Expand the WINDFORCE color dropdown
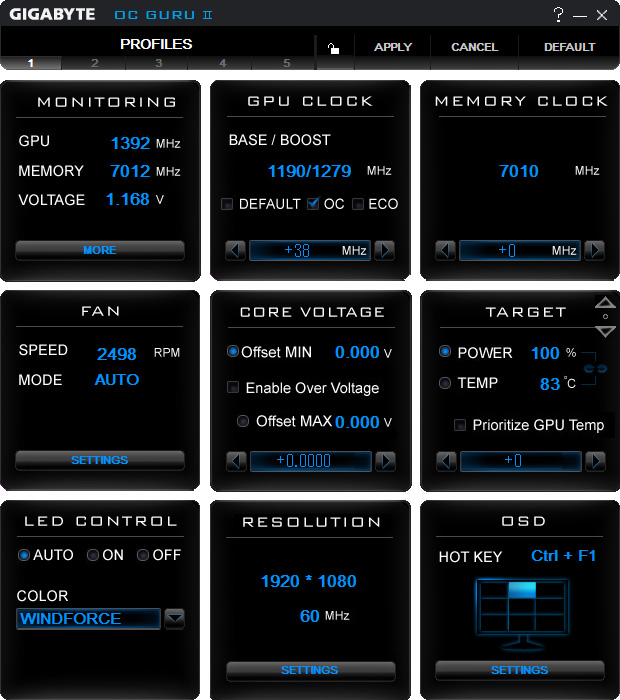 point(174,618)
